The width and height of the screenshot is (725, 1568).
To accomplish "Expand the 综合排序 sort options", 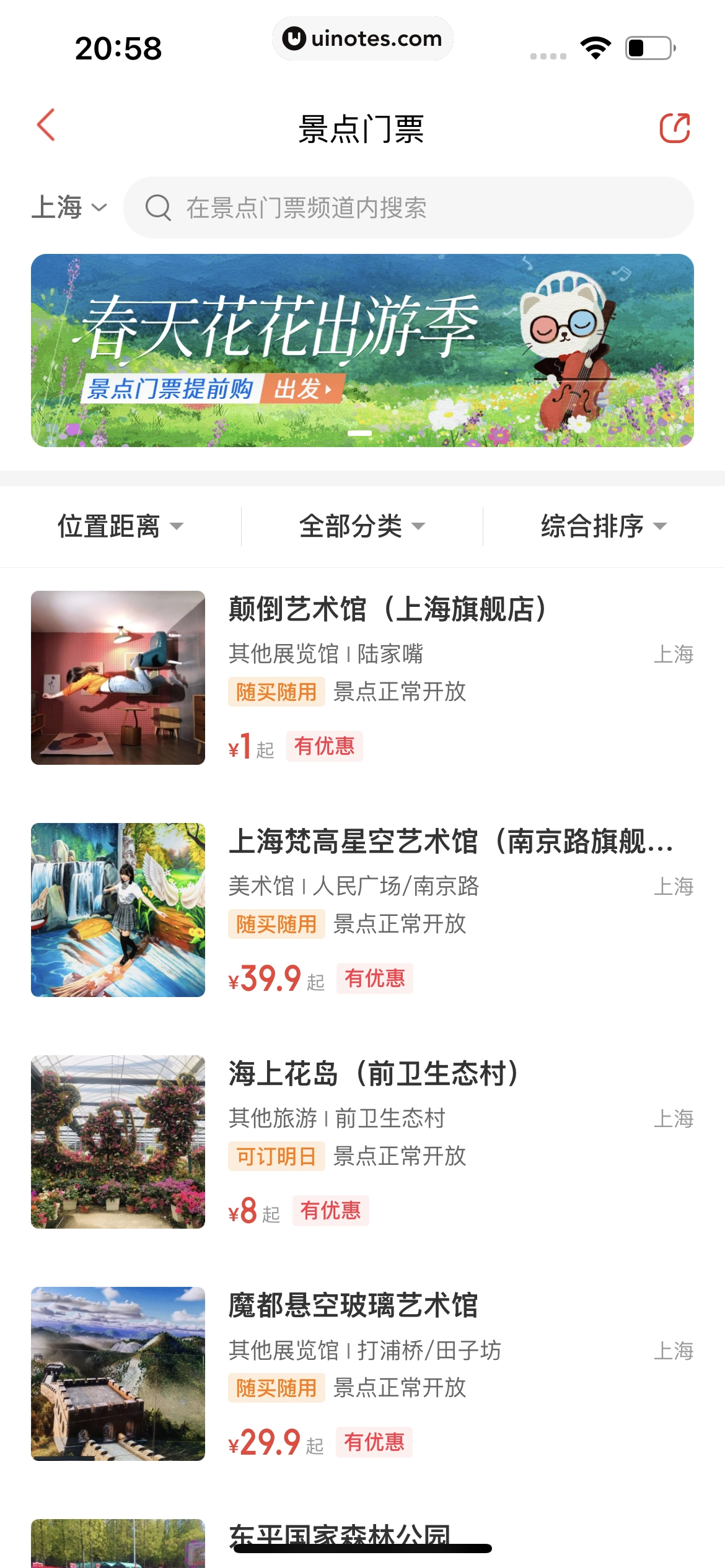I will [x=604, y=526].
